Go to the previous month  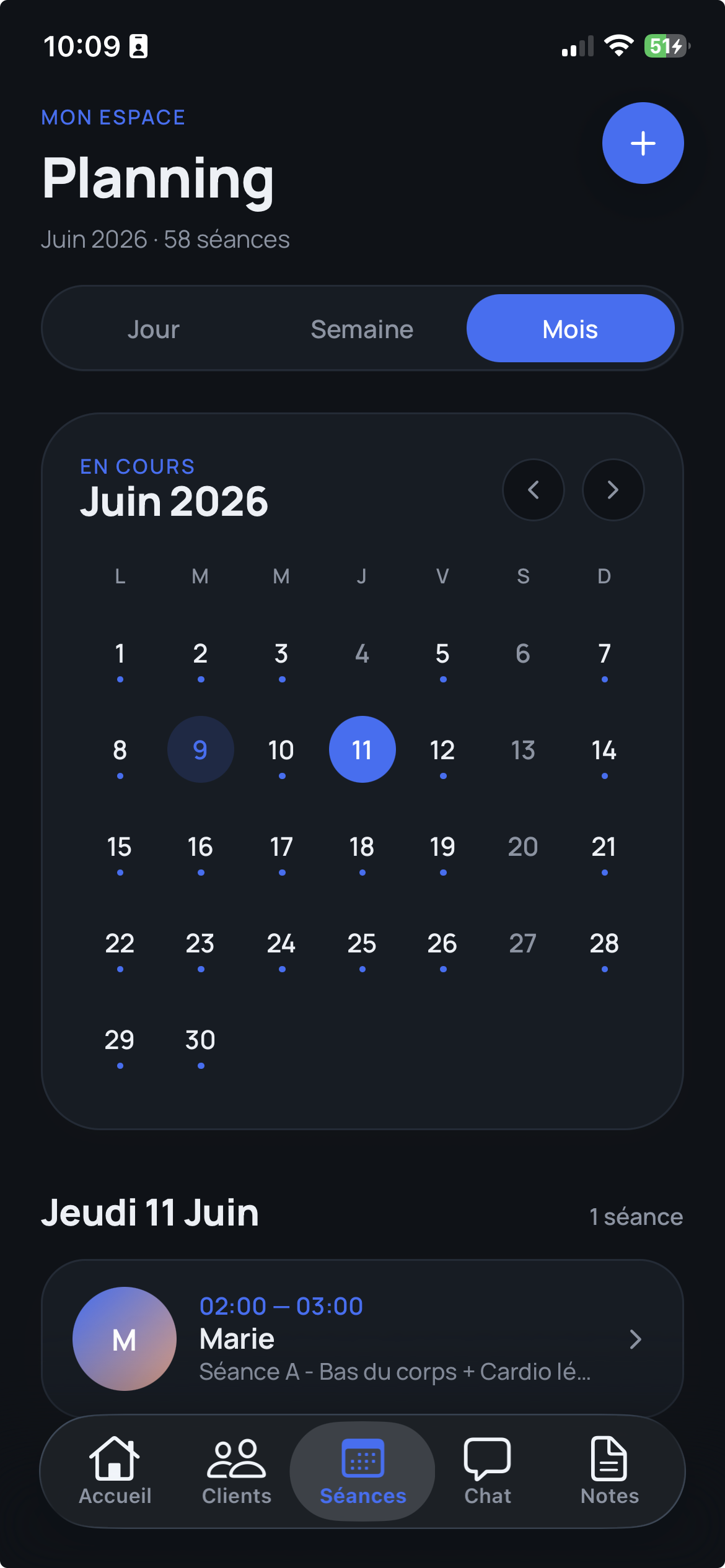[533, 490]
